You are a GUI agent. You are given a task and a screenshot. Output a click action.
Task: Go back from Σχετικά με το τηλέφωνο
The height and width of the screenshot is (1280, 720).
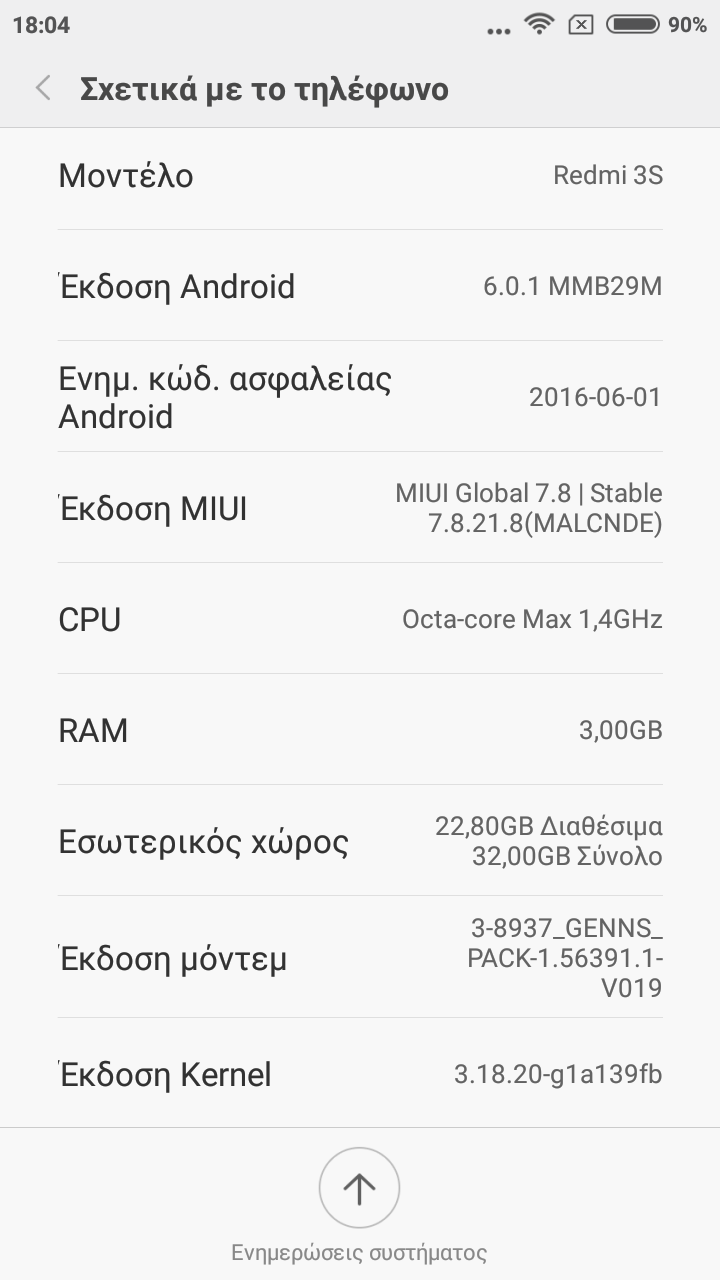point(43,89)
